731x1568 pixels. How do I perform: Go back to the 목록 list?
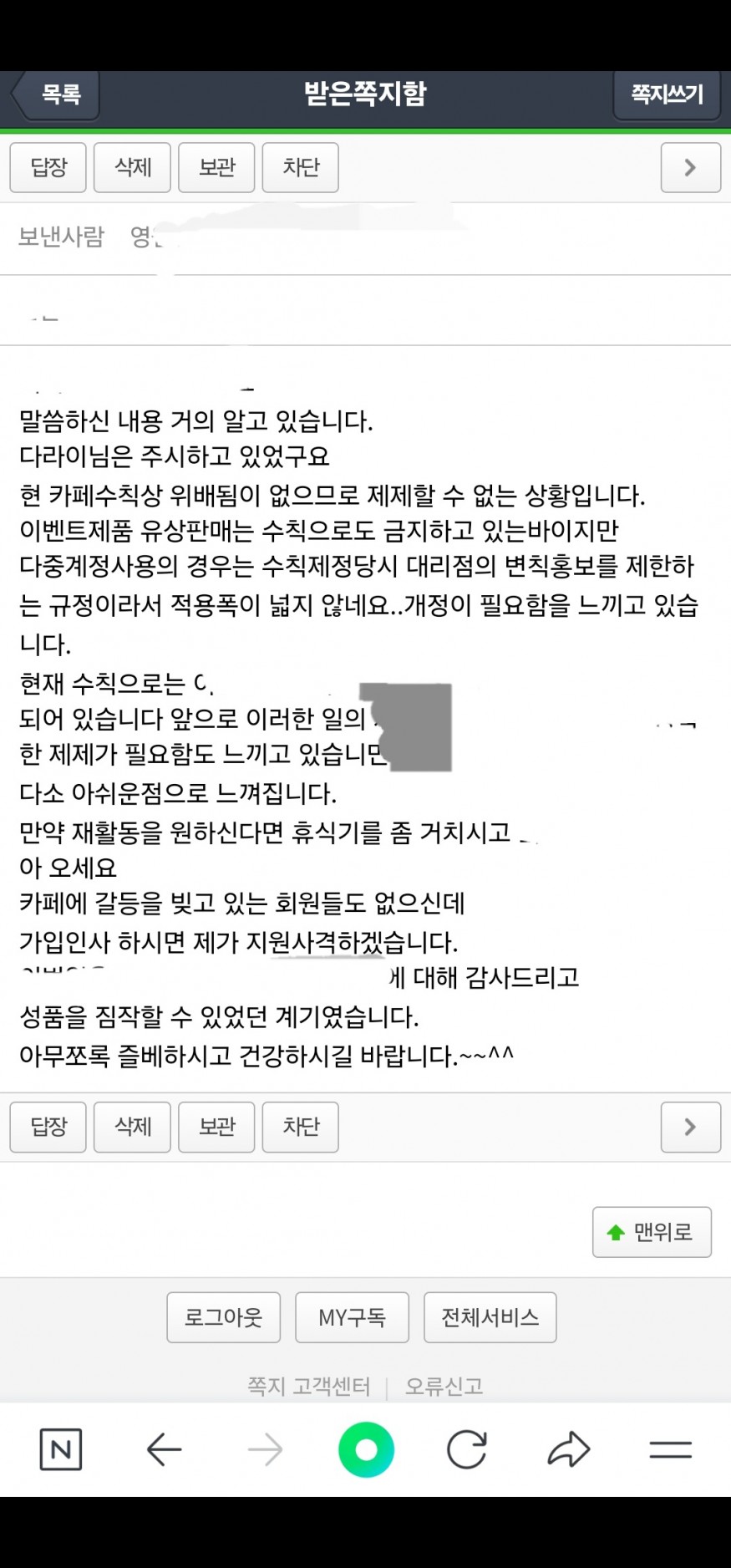coord(56,94)
